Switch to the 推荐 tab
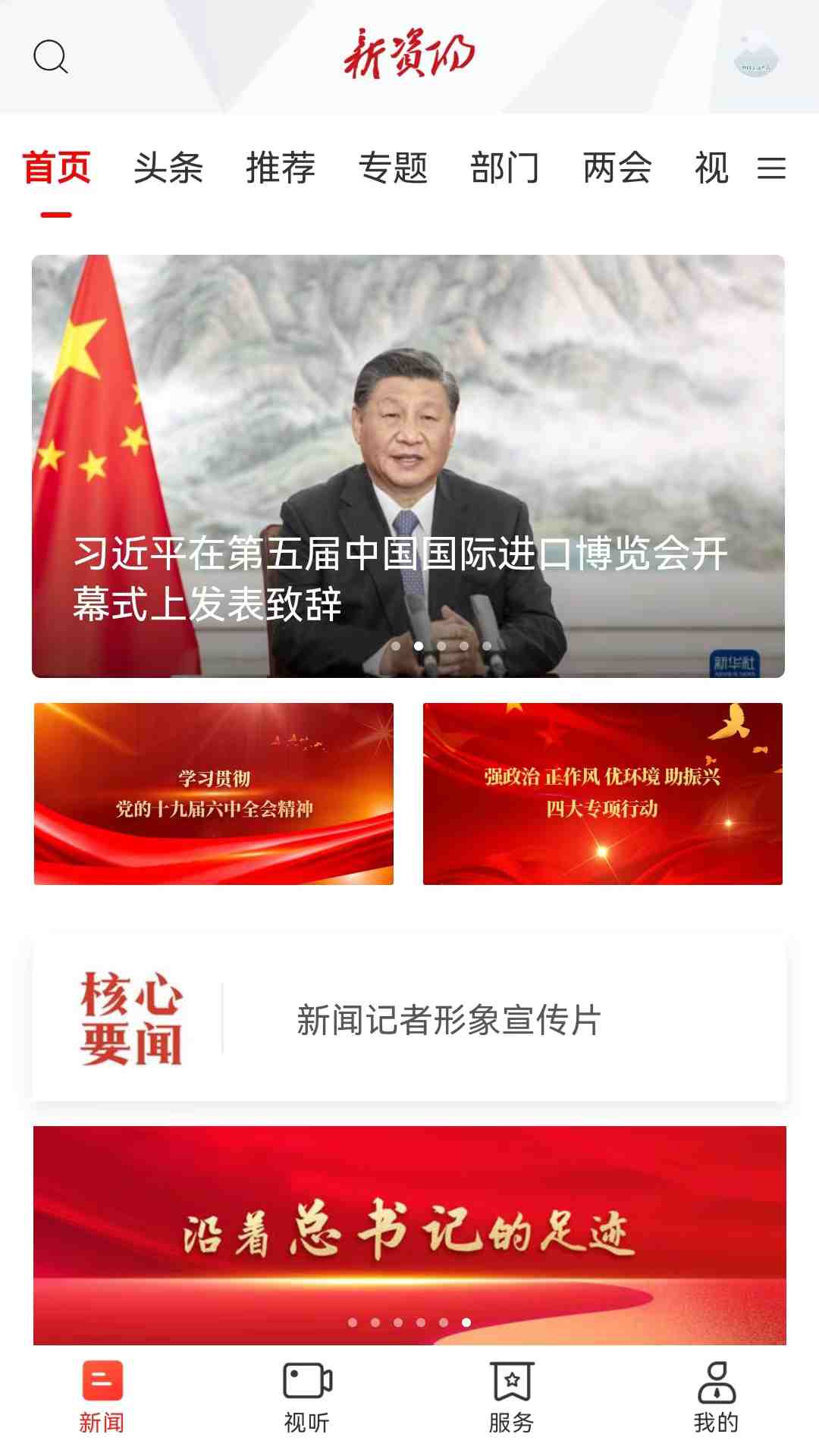 (281, 168)
